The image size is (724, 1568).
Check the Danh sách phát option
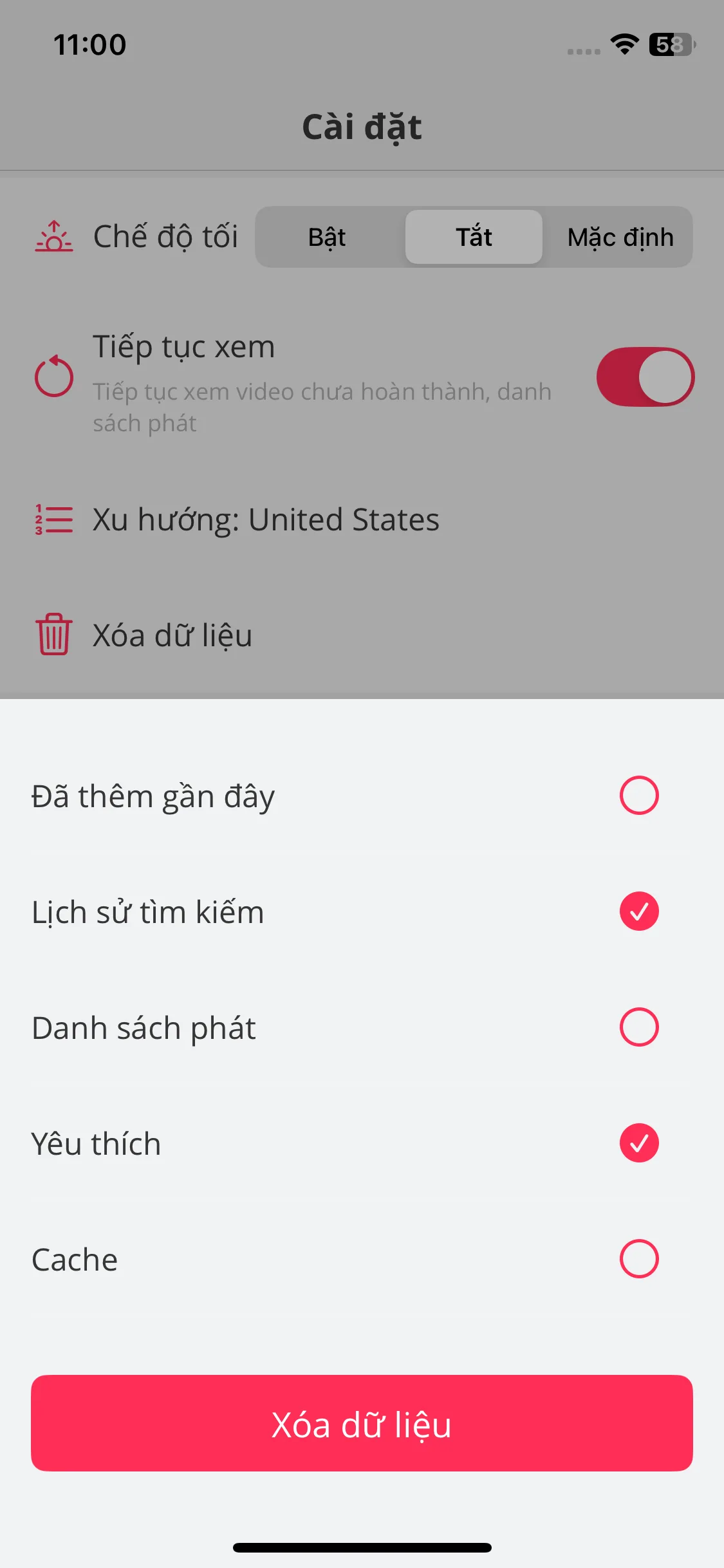coord(639,1027)
